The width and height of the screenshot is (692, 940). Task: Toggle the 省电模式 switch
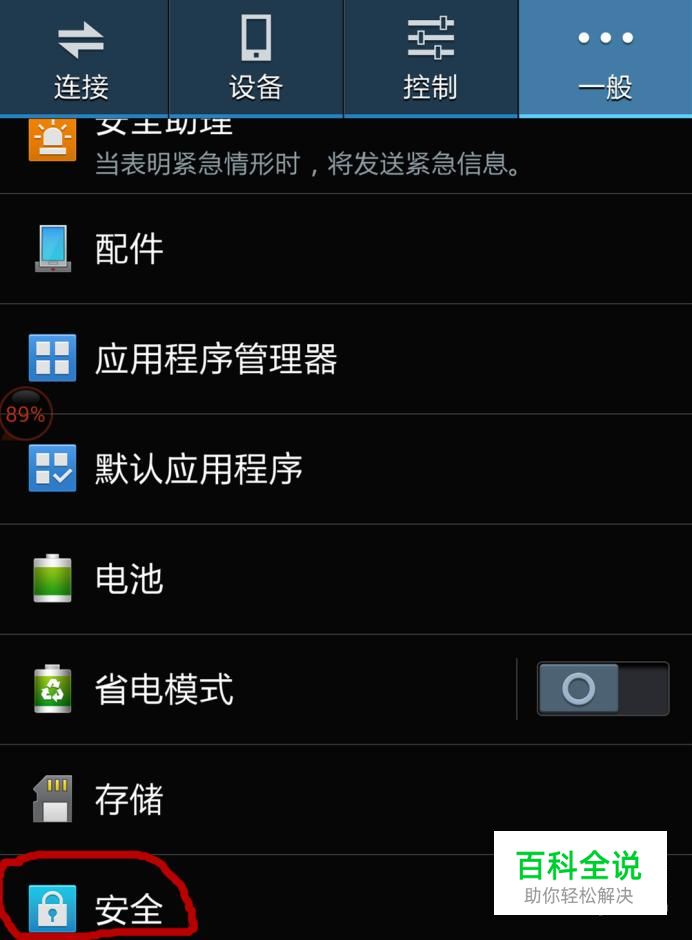click(602, 689)
